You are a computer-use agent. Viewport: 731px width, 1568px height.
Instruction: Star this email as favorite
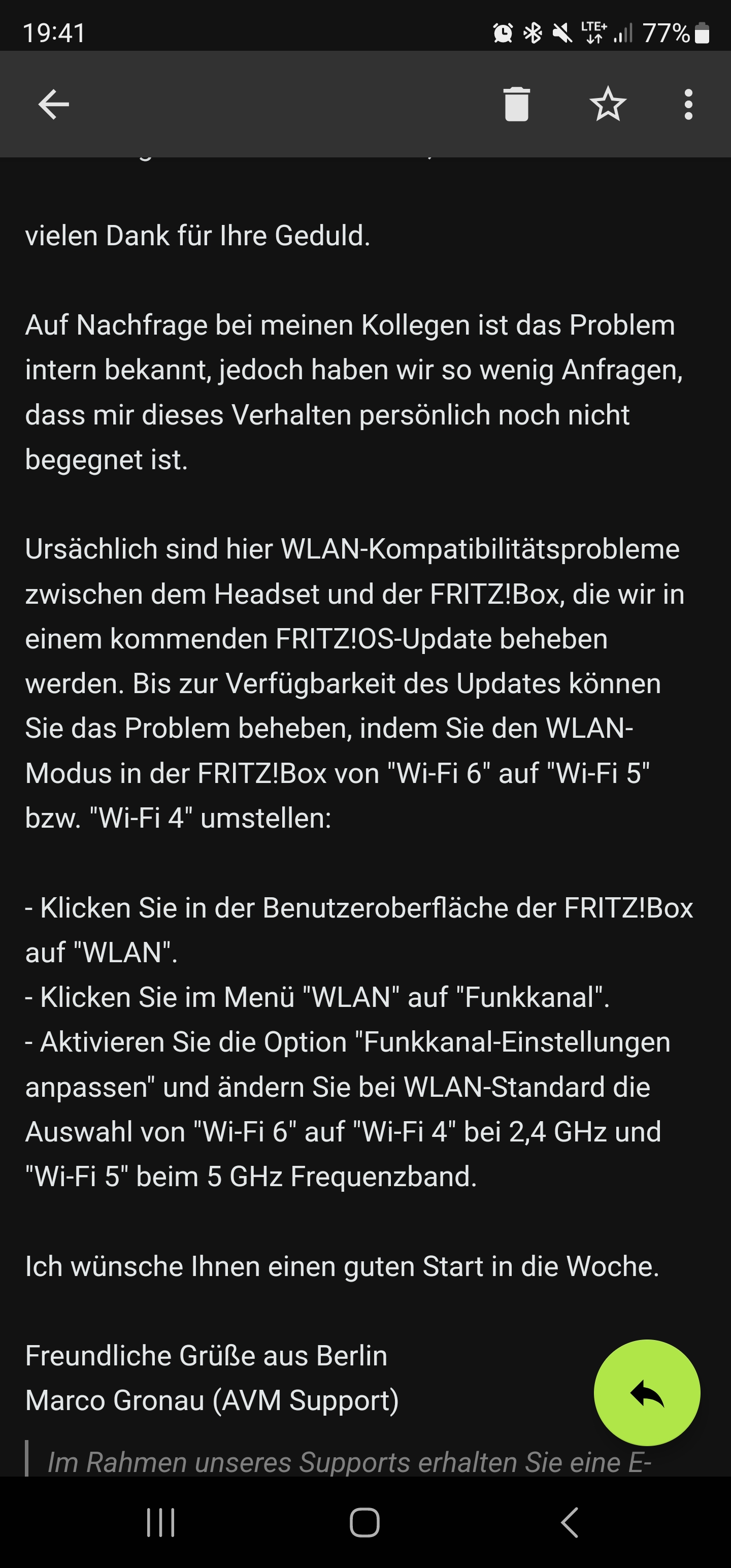pos(608,105)
